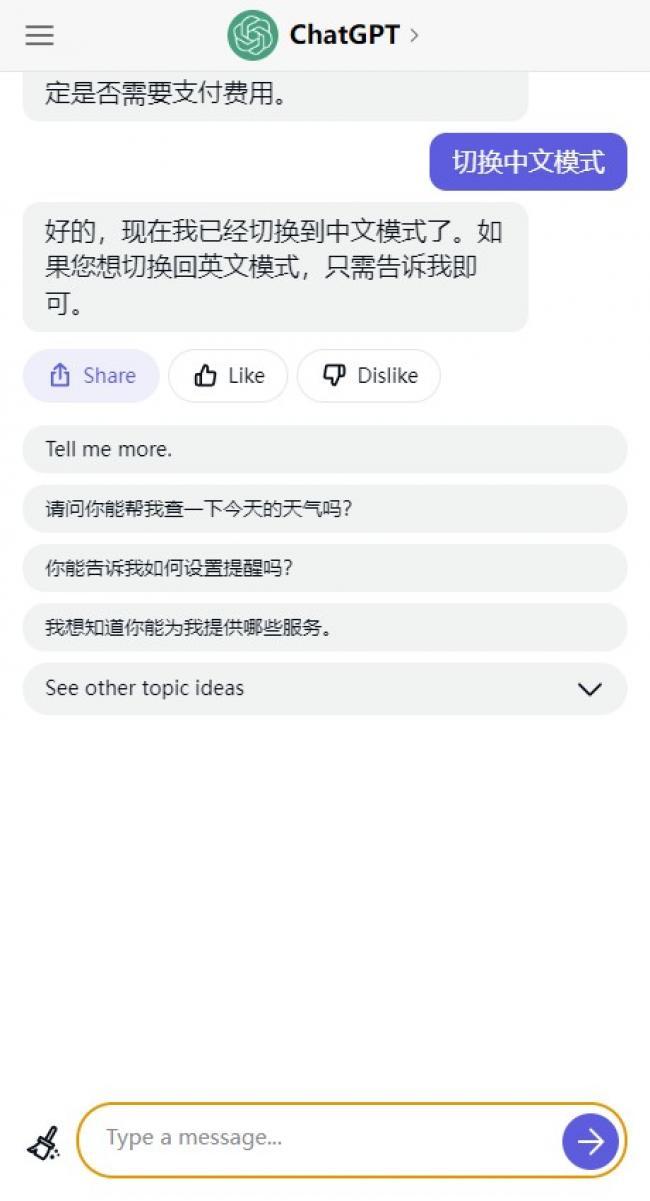Screen dimensions: 650x1201
Task: Open the hamburger menu
Action: (39, 35)
